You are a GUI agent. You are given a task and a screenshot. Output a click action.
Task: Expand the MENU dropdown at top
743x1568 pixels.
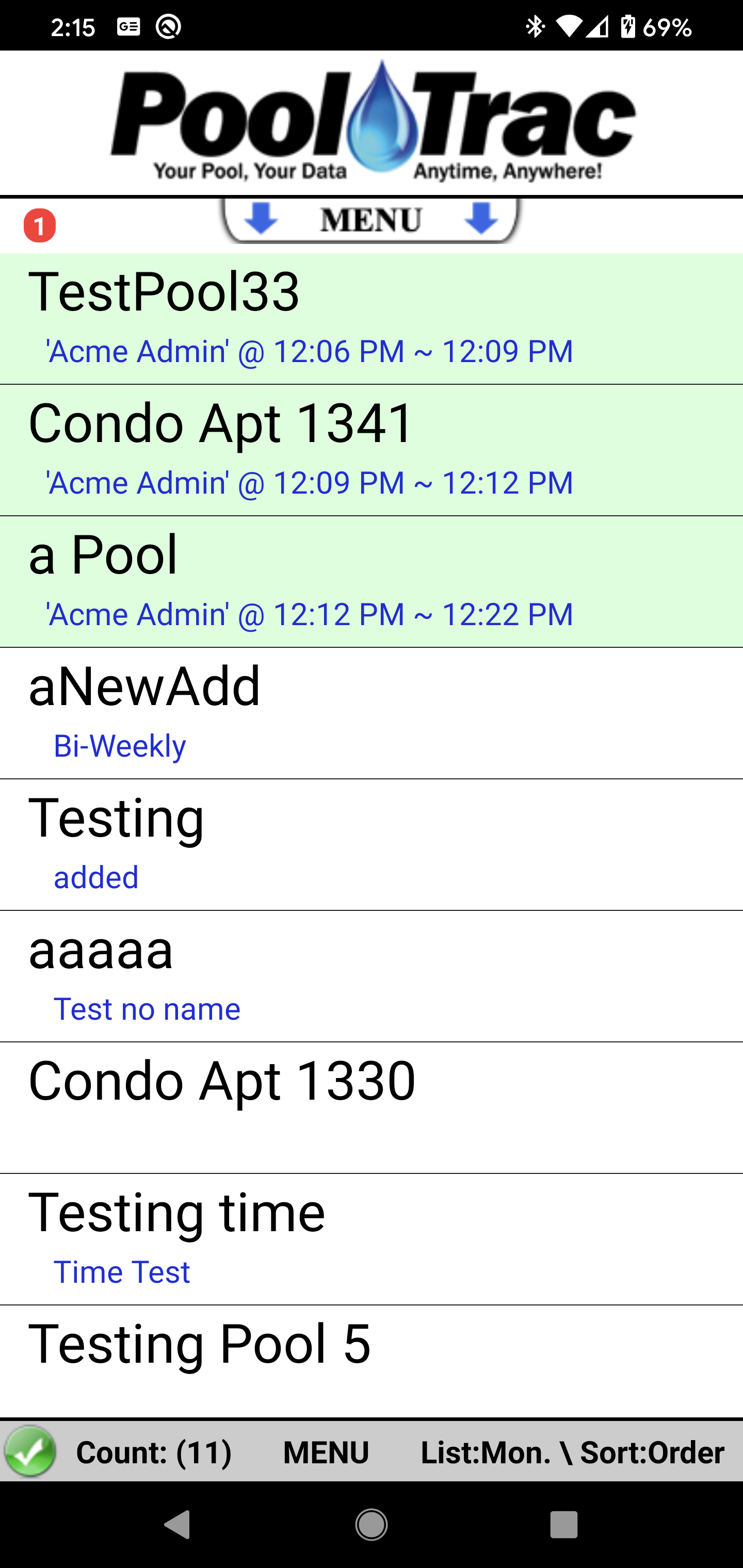tap(370, 220)
